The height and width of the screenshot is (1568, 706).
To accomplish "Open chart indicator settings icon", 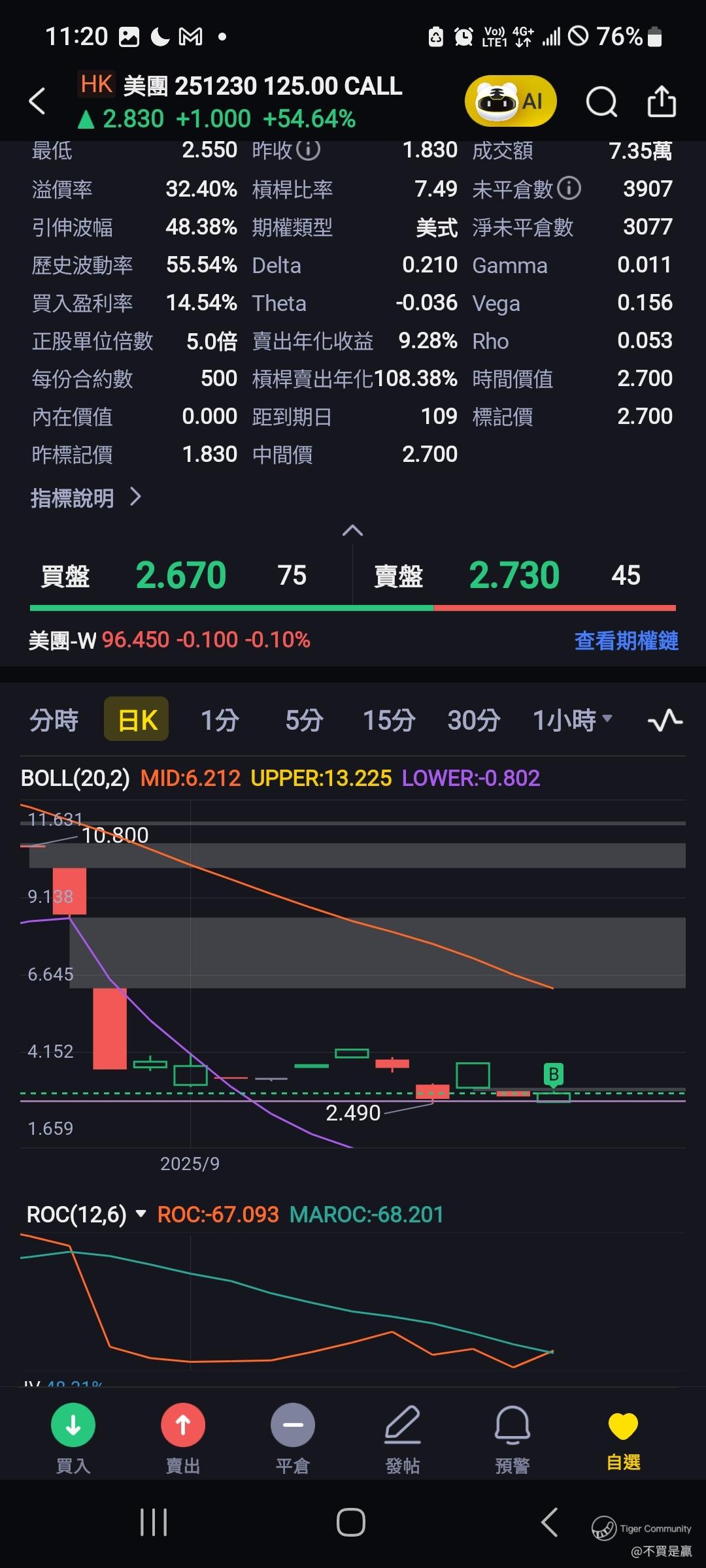I will pyautogui.click(x=665, y=720).
